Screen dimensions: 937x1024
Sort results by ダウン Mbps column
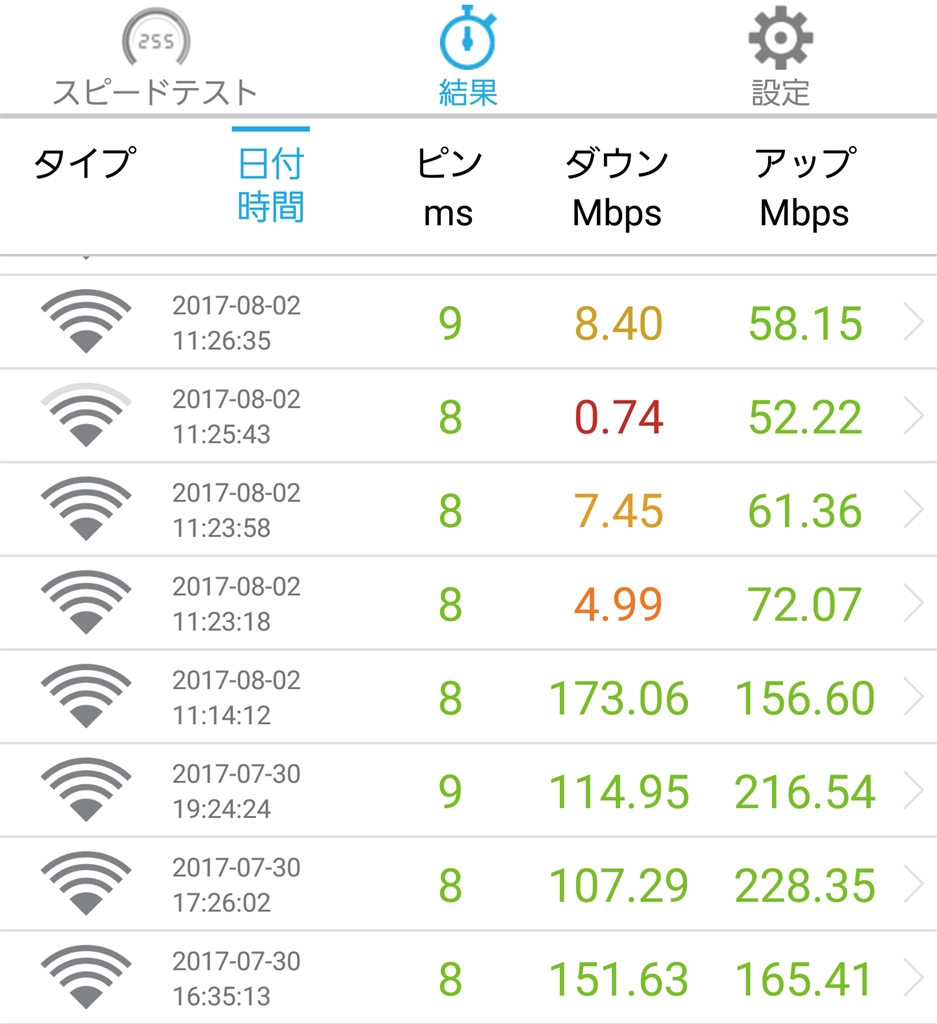coord(617,187)
